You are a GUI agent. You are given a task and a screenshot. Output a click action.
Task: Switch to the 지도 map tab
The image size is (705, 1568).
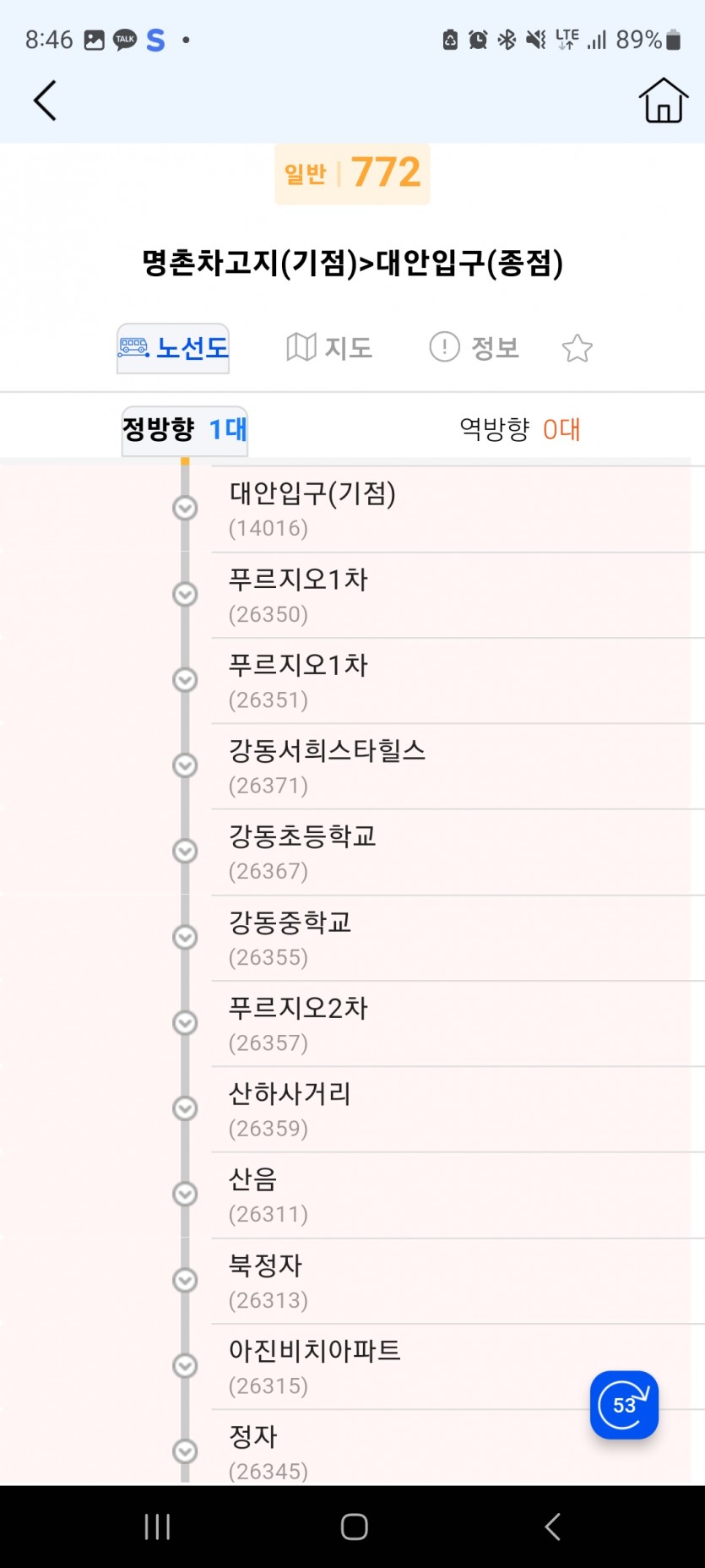tap(329, 348)
